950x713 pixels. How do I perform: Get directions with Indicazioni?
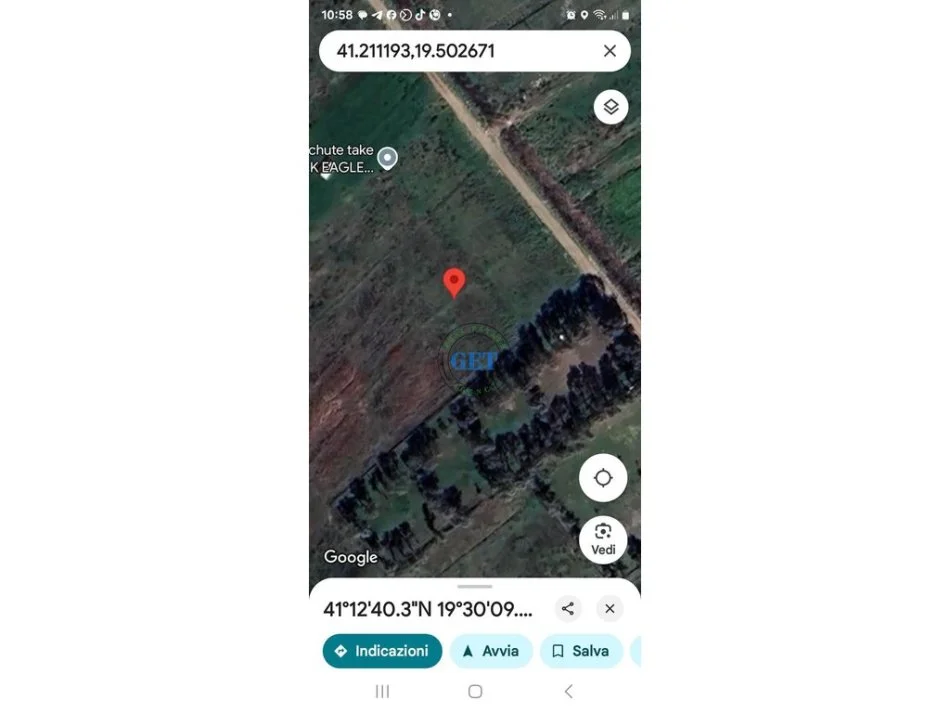382,651
